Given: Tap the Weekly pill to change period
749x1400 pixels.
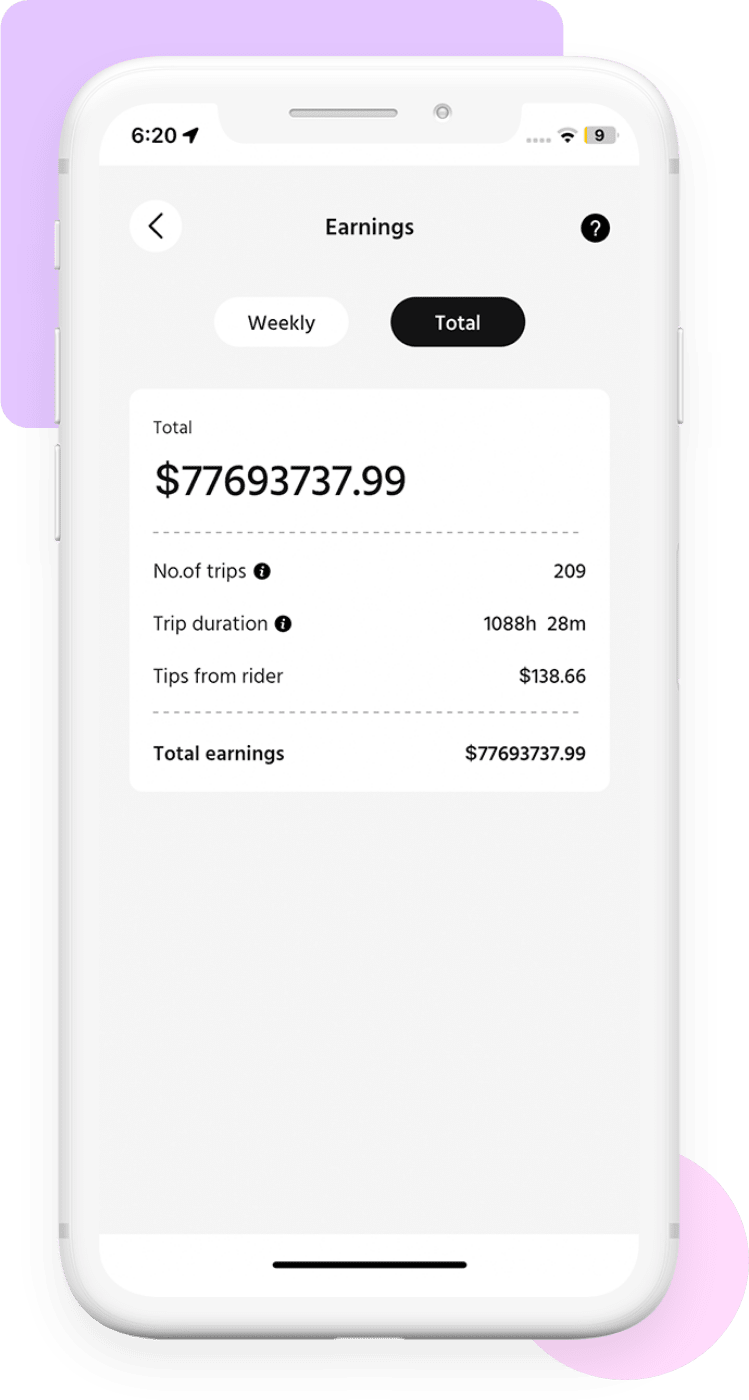Looking at the screenshot, I should pos(281,322).
